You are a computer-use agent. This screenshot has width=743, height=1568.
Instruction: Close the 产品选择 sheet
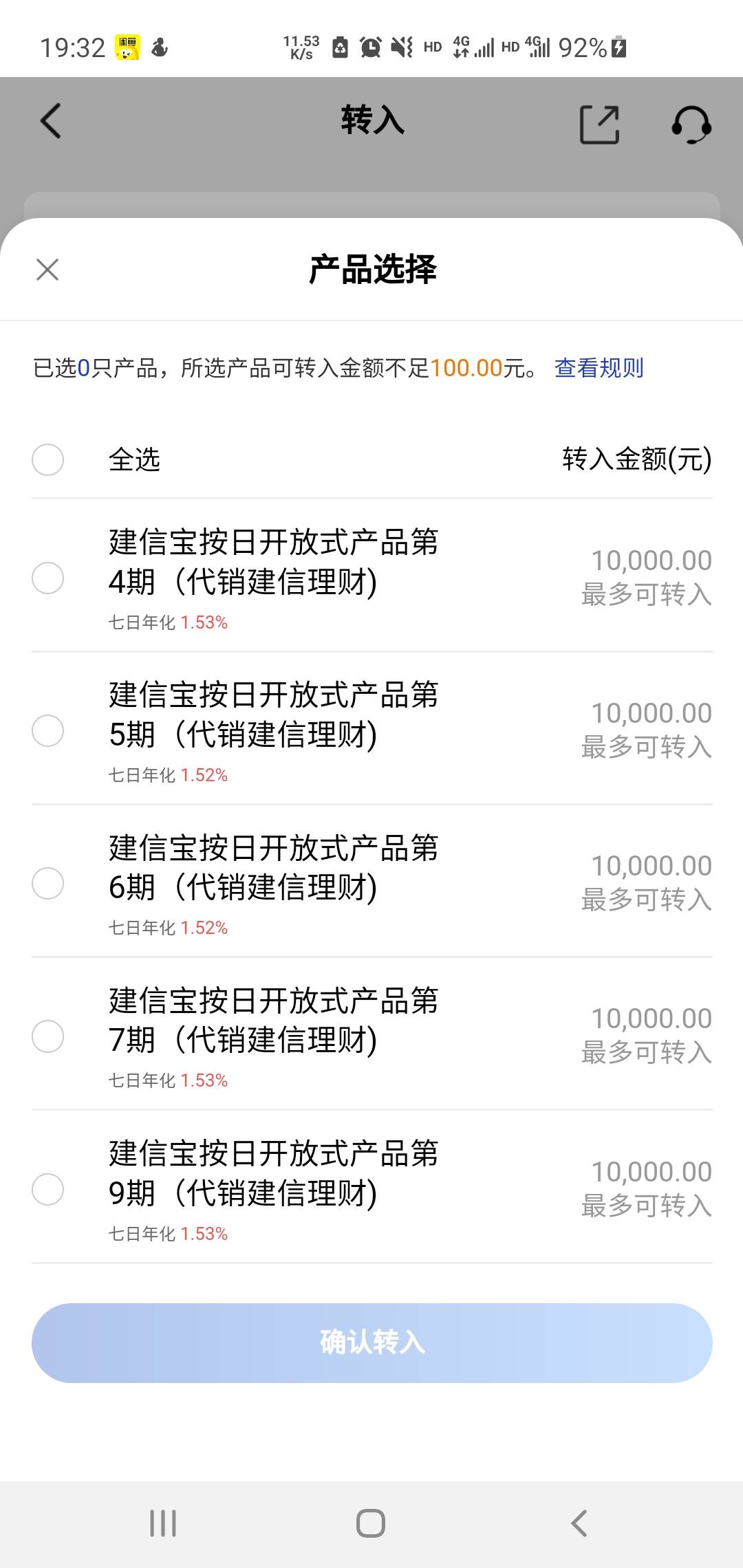click(x=47, y=270)
